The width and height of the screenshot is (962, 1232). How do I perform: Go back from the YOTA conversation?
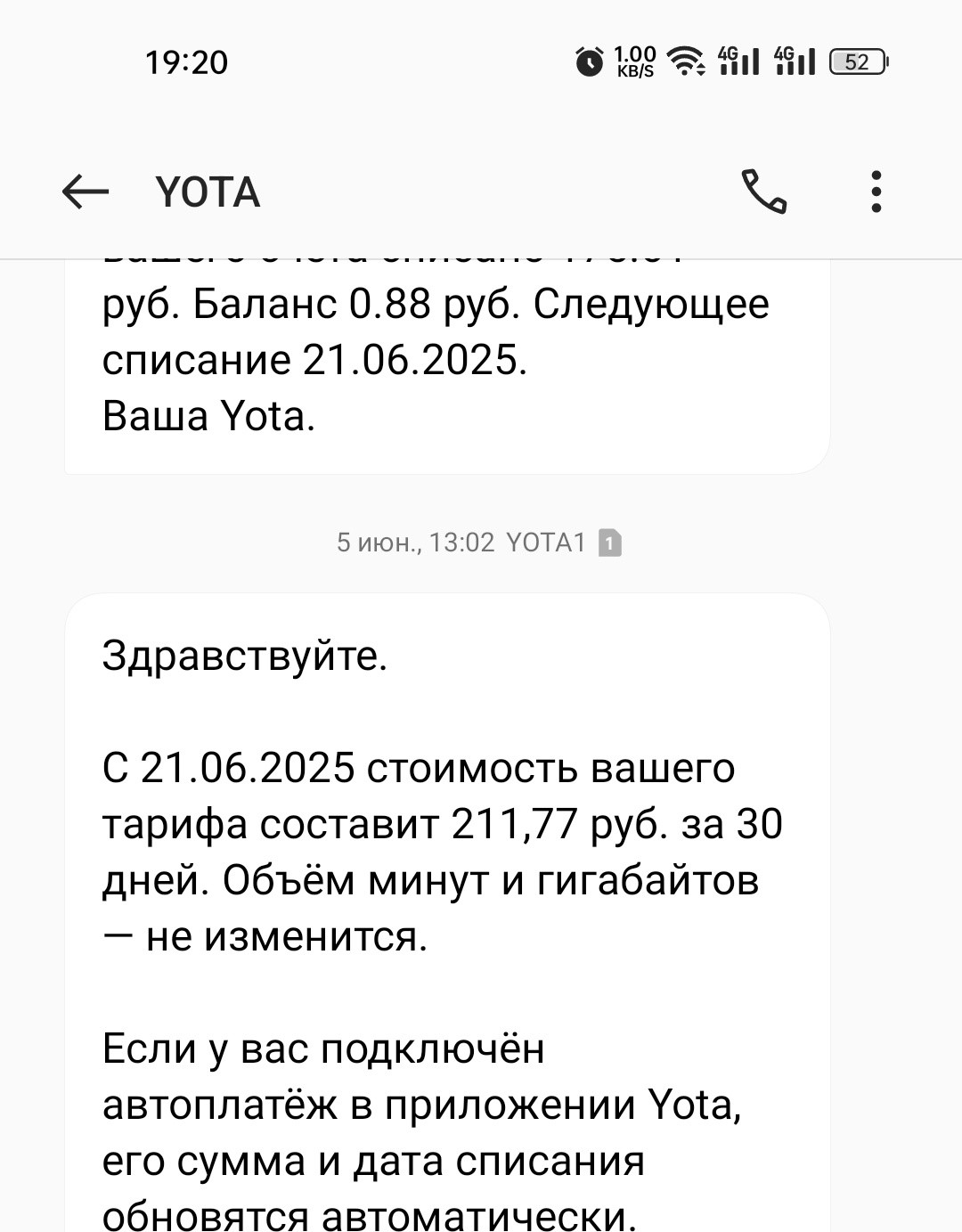coord(86,192)
